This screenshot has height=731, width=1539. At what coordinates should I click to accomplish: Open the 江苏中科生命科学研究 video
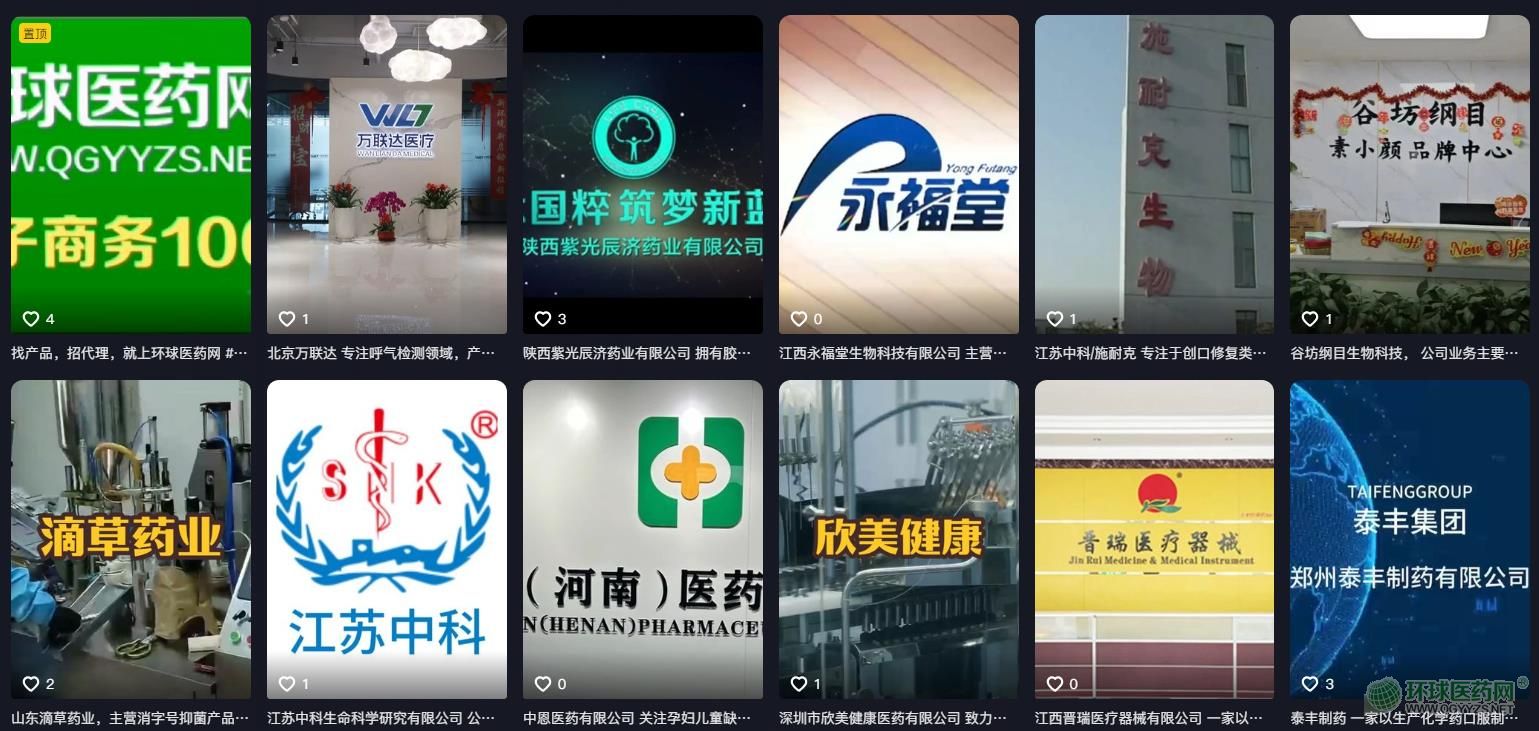pos(386,539)
